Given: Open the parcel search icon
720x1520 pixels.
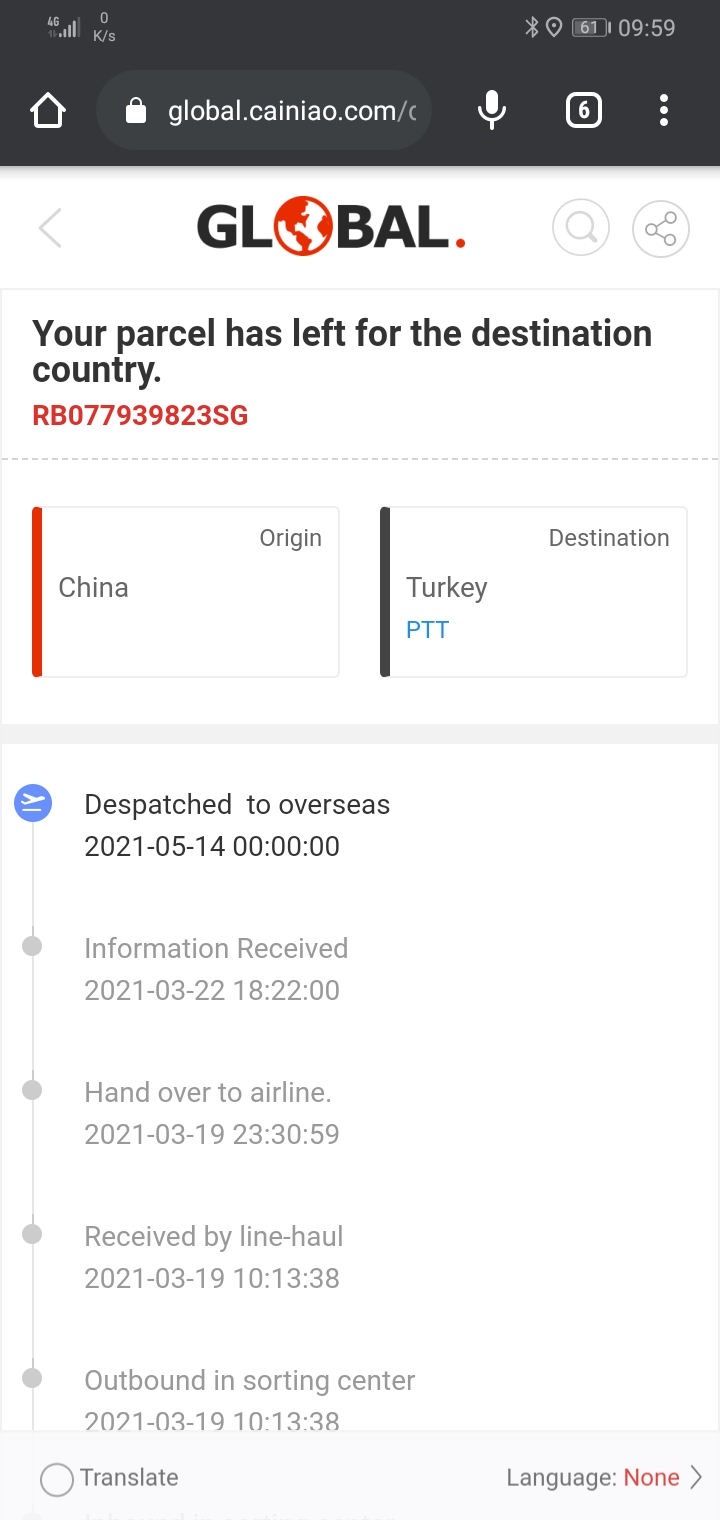Looking at the screenshot, I should [581, 229].
